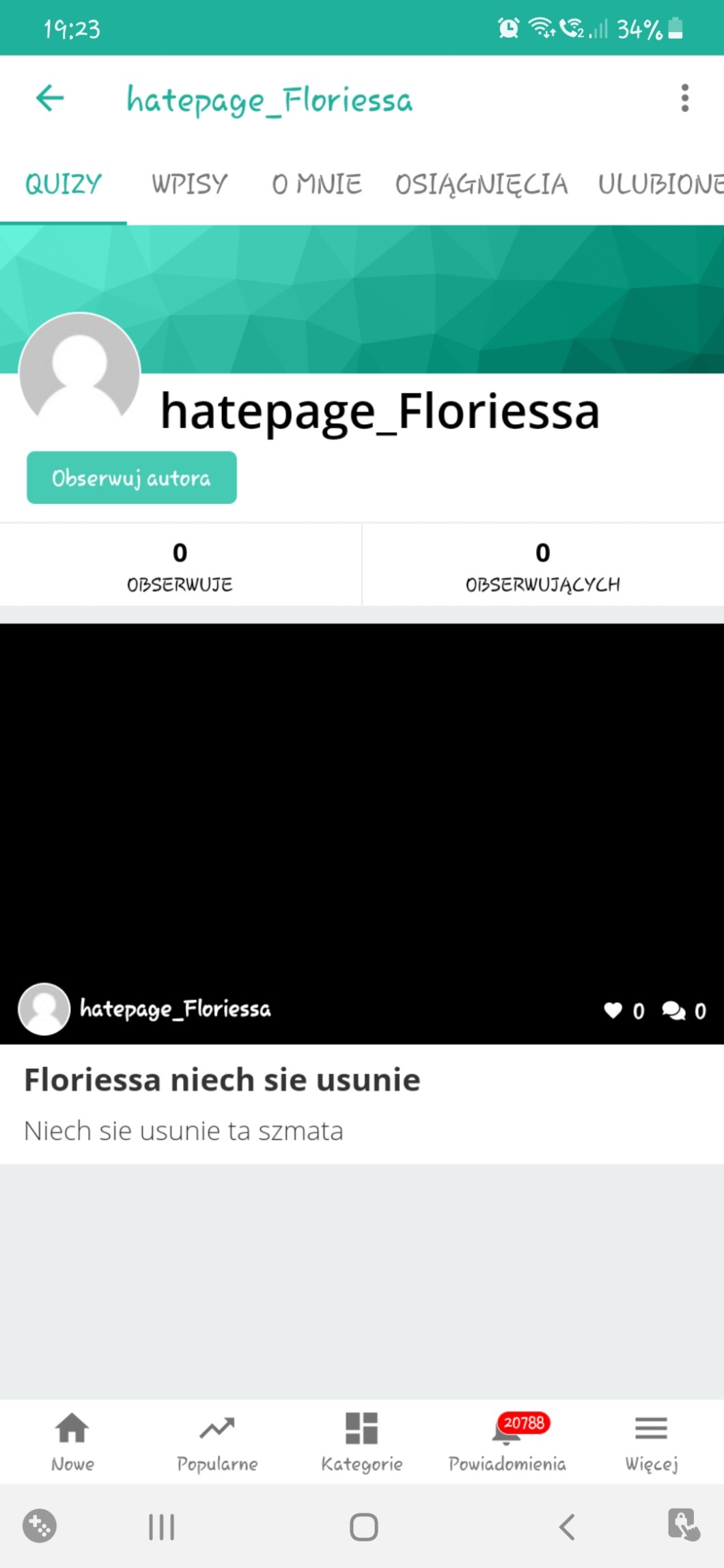
Task: Select the QUIZY tab
Action: tap(63, 184)
